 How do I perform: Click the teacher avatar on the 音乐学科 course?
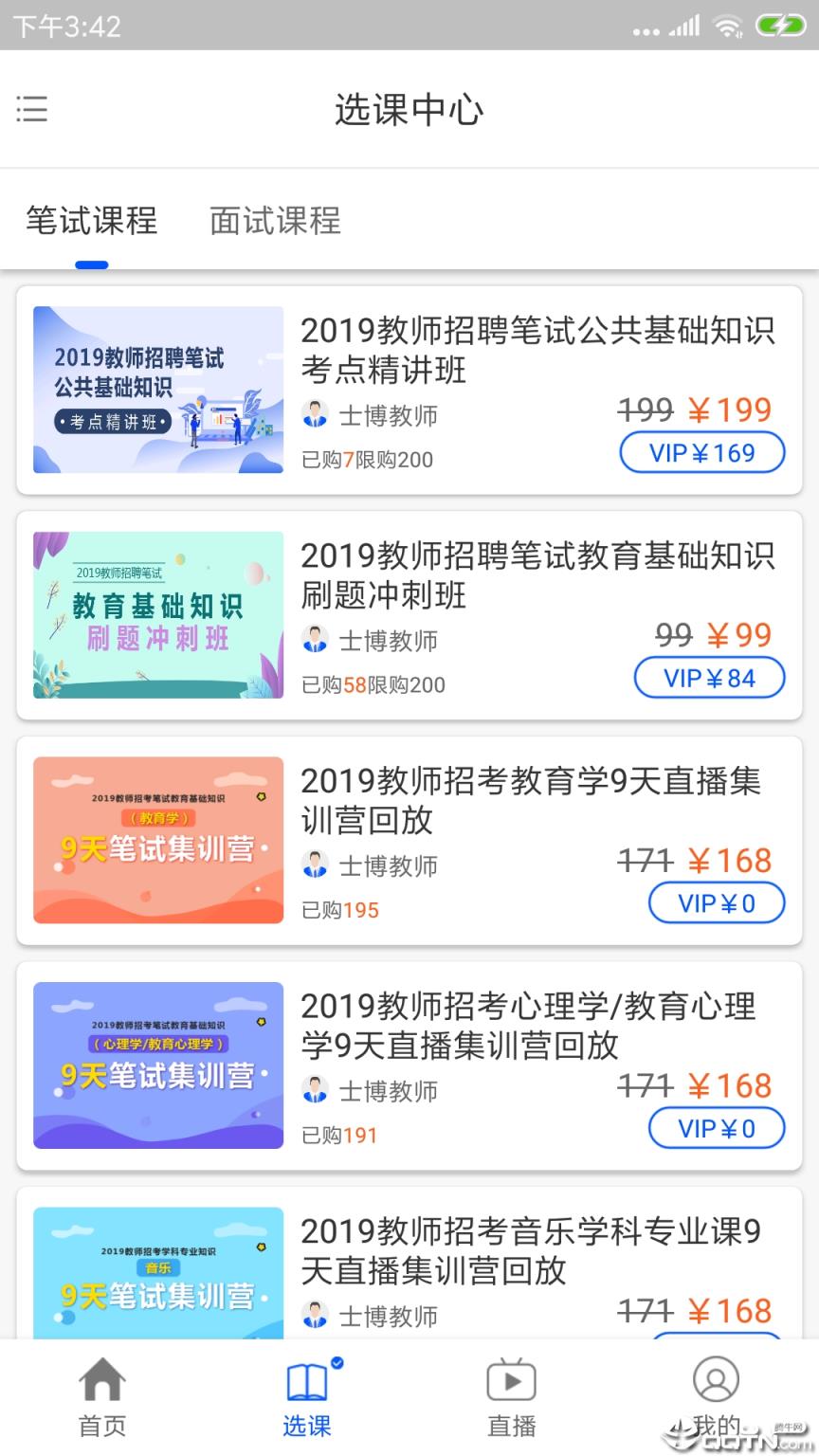pos(313,1316)
